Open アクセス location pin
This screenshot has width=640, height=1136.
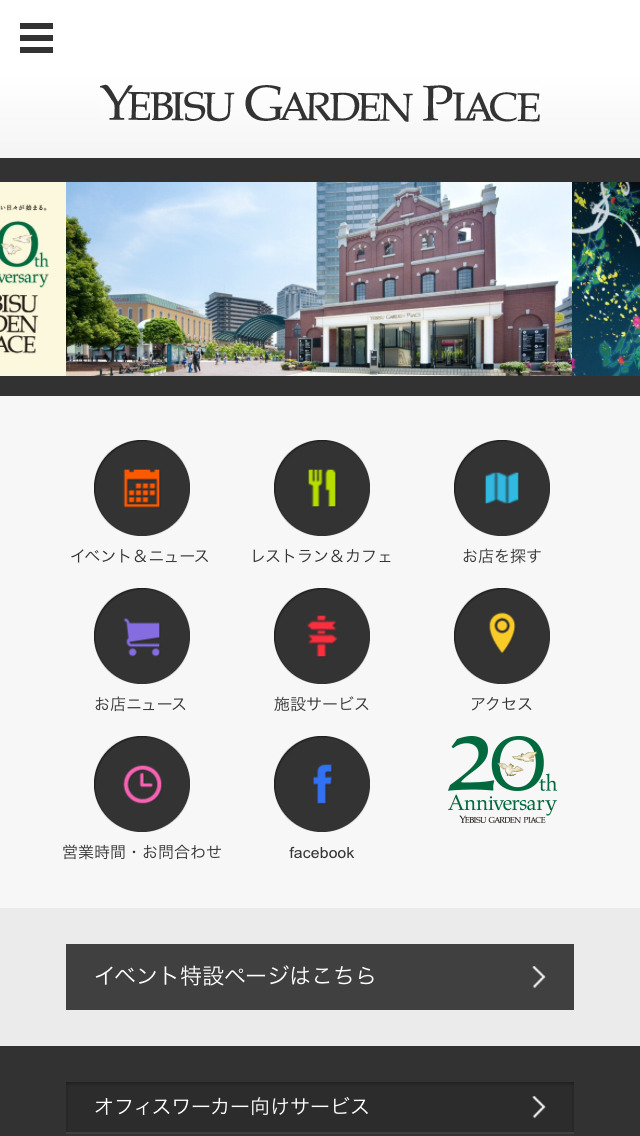[501, 636]
